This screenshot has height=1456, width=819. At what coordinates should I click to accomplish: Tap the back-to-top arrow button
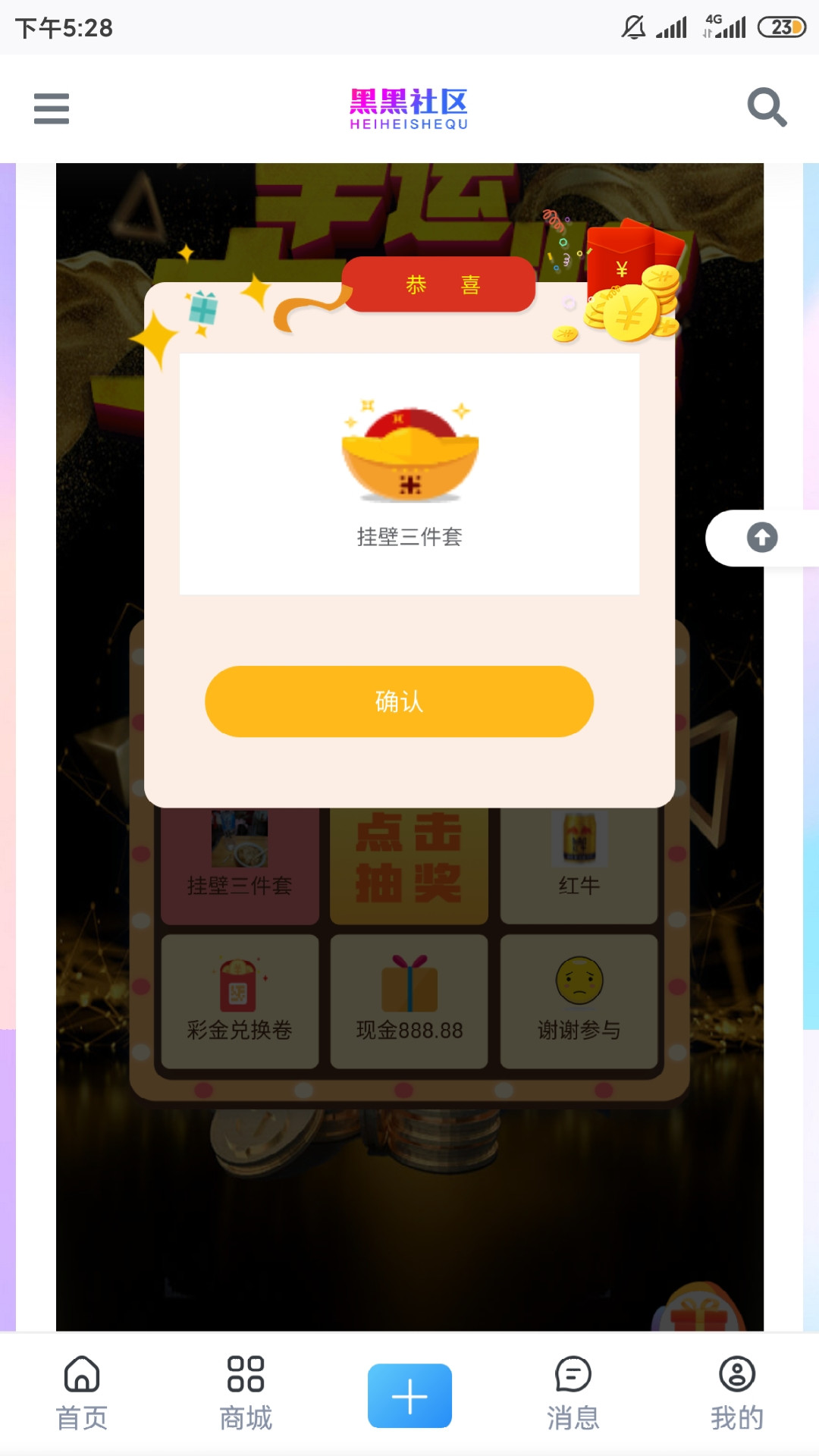761,538
